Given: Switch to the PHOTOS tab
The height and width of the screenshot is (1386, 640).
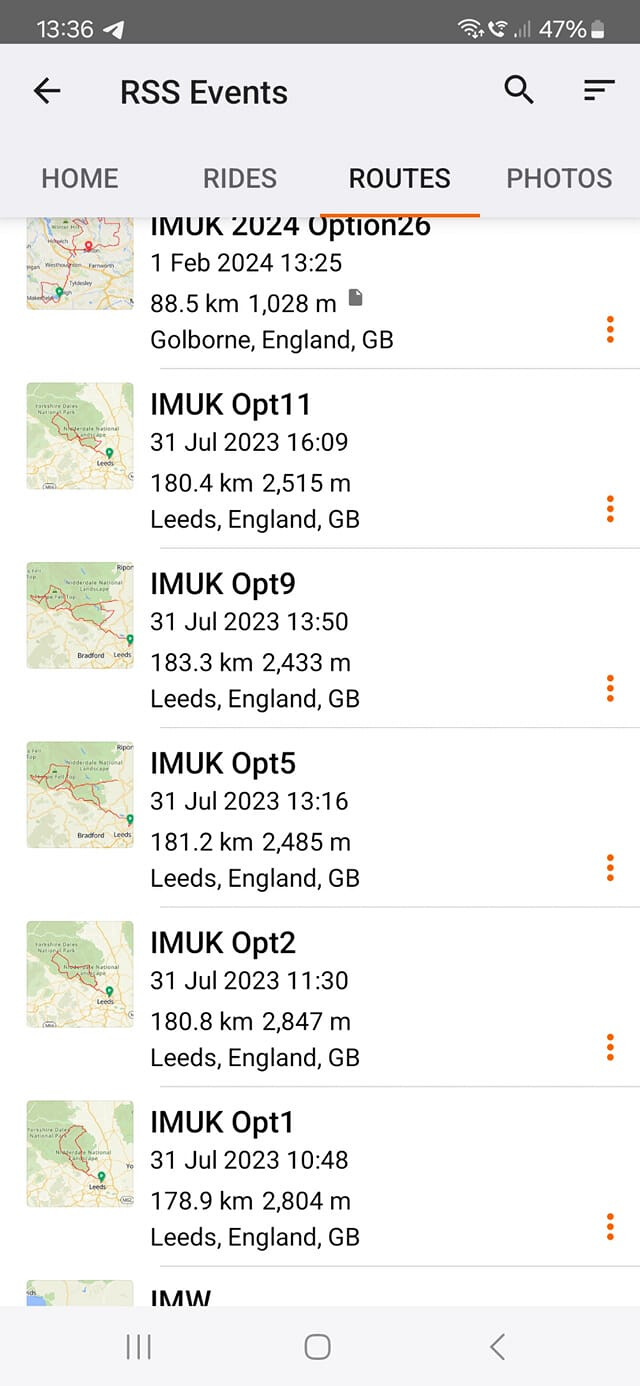Looking at the screenshot, I should click(560, 178).
